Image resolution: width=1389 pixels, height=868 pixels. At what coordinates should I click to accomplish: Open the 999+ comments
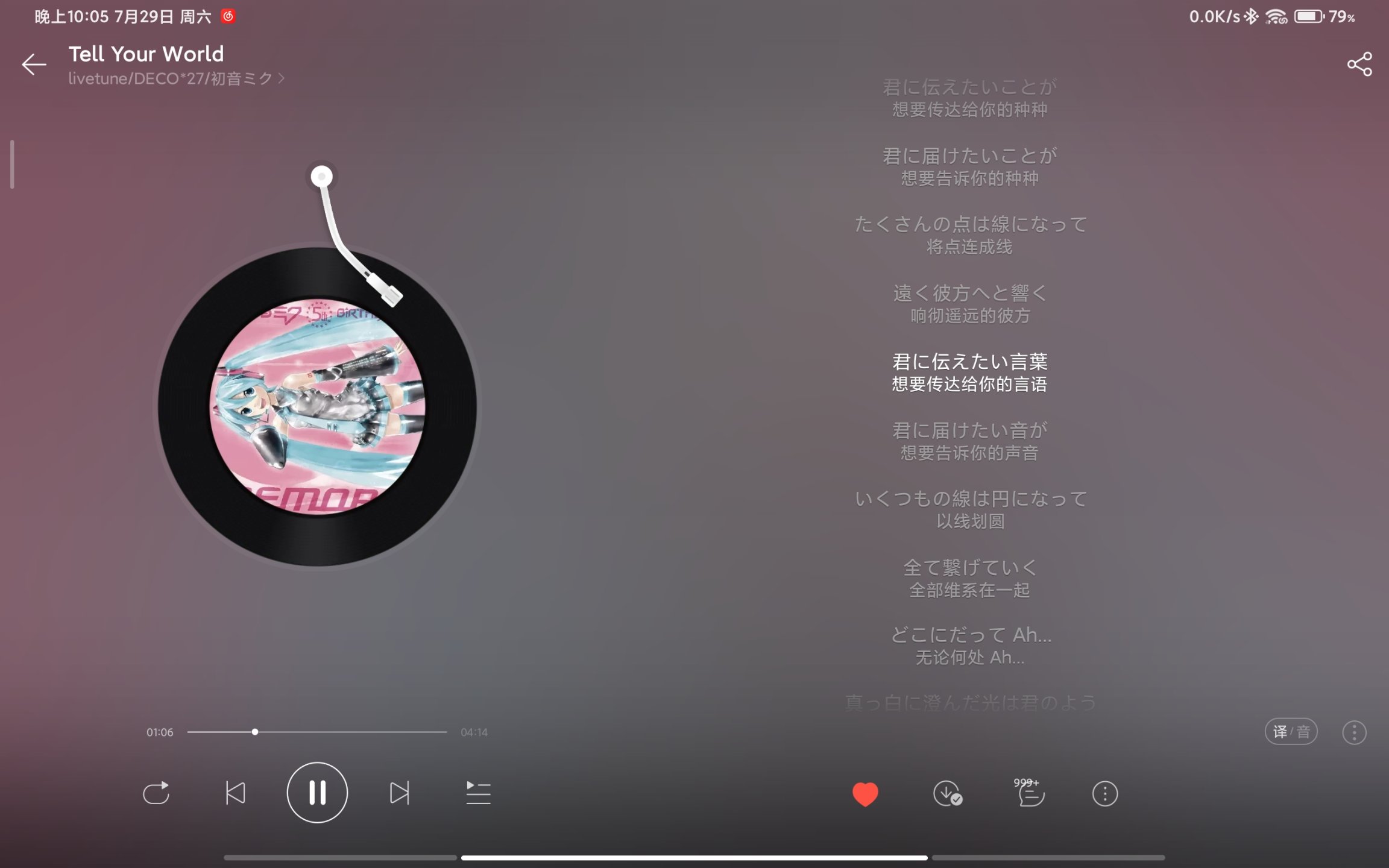tap(1030, 794)
